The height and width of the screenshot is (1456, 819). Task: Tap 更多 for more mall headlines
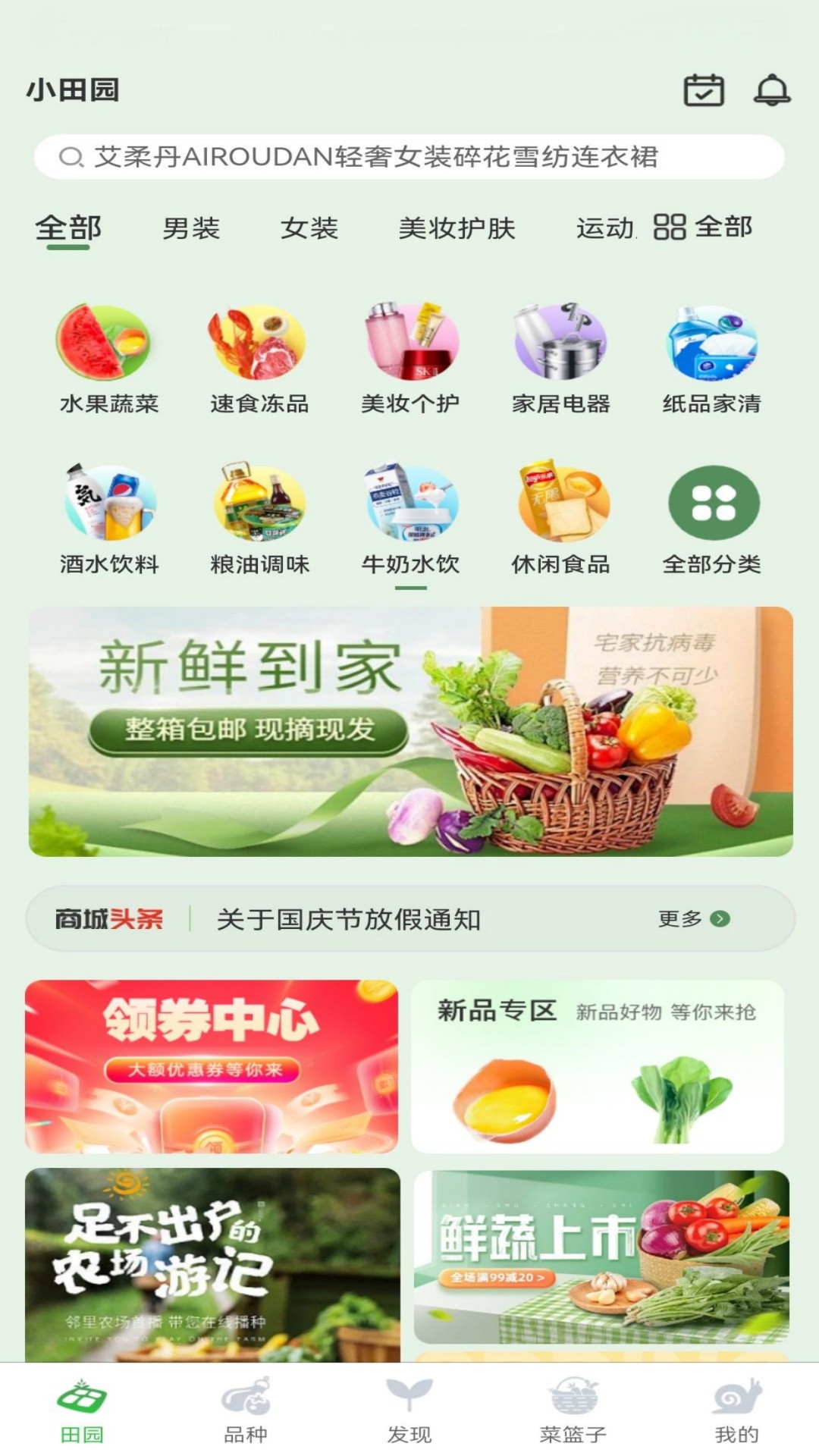tap(693, 919)
